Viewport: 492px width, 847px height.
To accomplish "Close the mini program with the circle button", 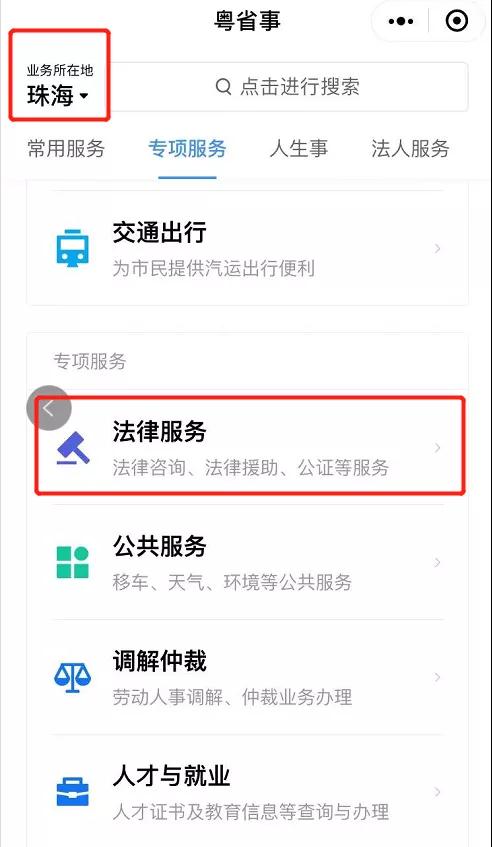I will click(457, 21).
